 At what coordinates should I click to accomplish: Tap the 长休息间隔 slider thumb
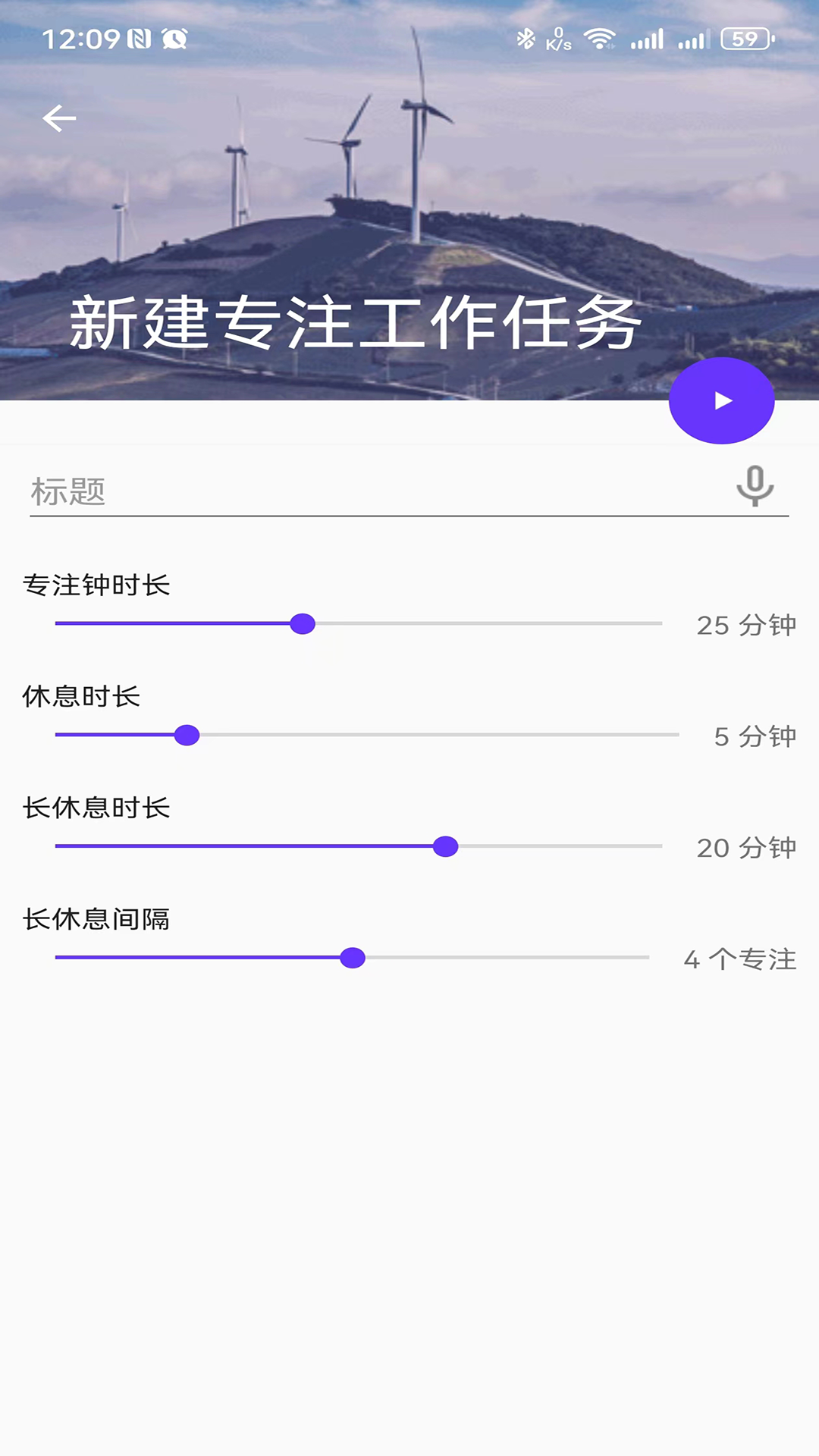353,958
